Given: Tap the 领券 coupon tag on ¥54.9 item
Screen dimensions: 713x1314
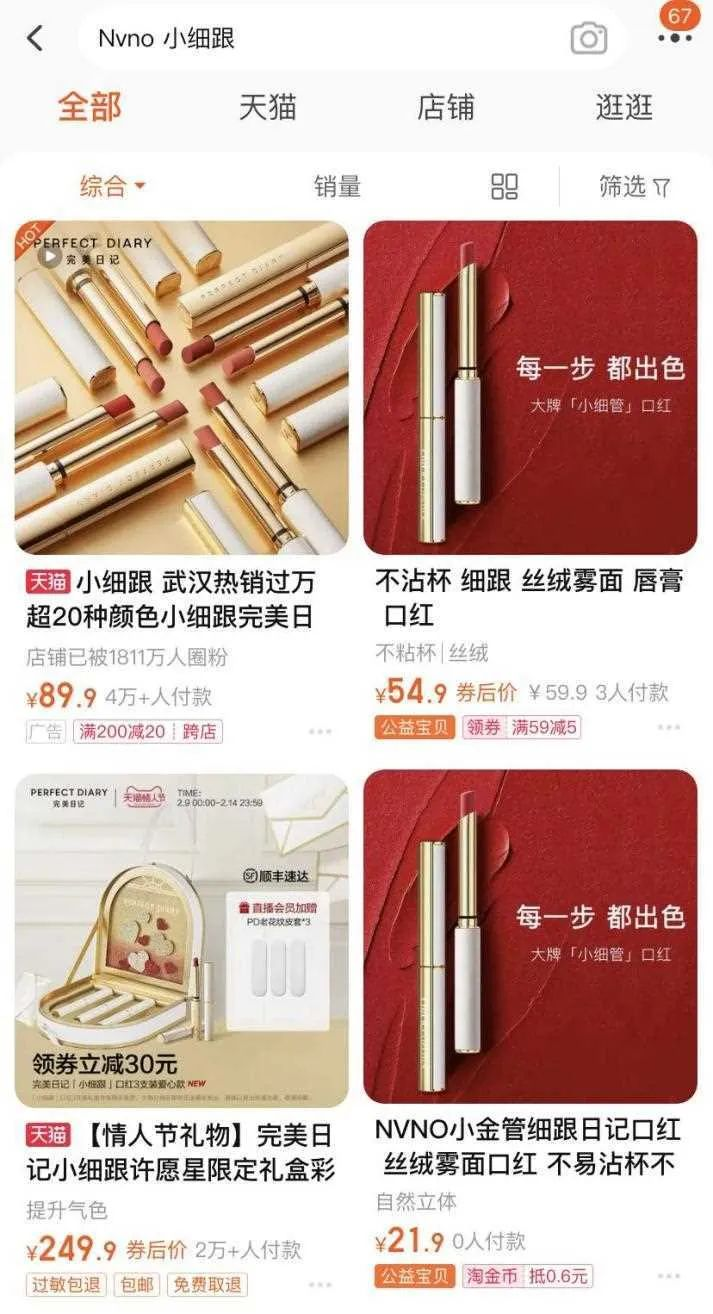Looking at the screenshot, I should [x=484, y=728].
